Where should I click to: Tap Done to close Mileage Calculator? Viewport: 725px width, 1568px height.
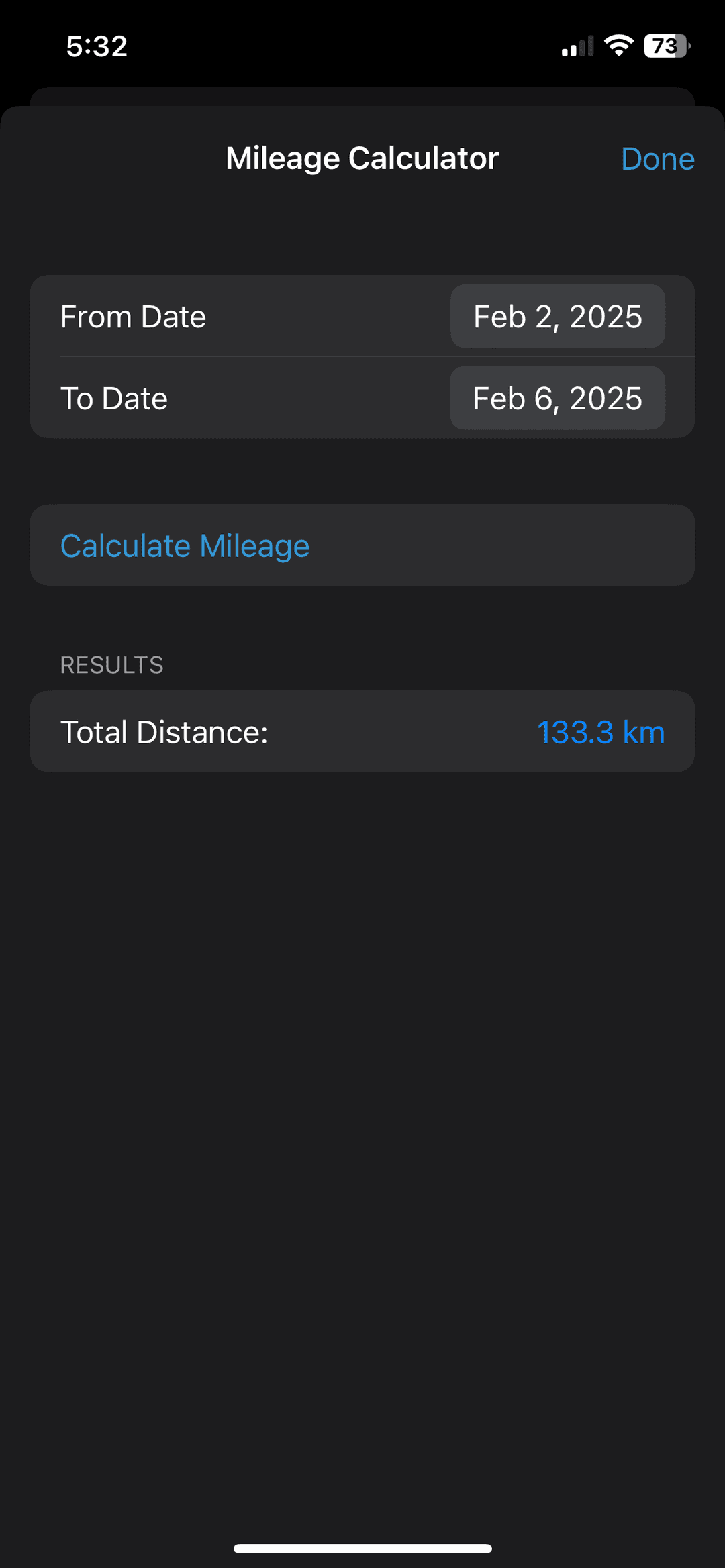[x=657, y=159]
